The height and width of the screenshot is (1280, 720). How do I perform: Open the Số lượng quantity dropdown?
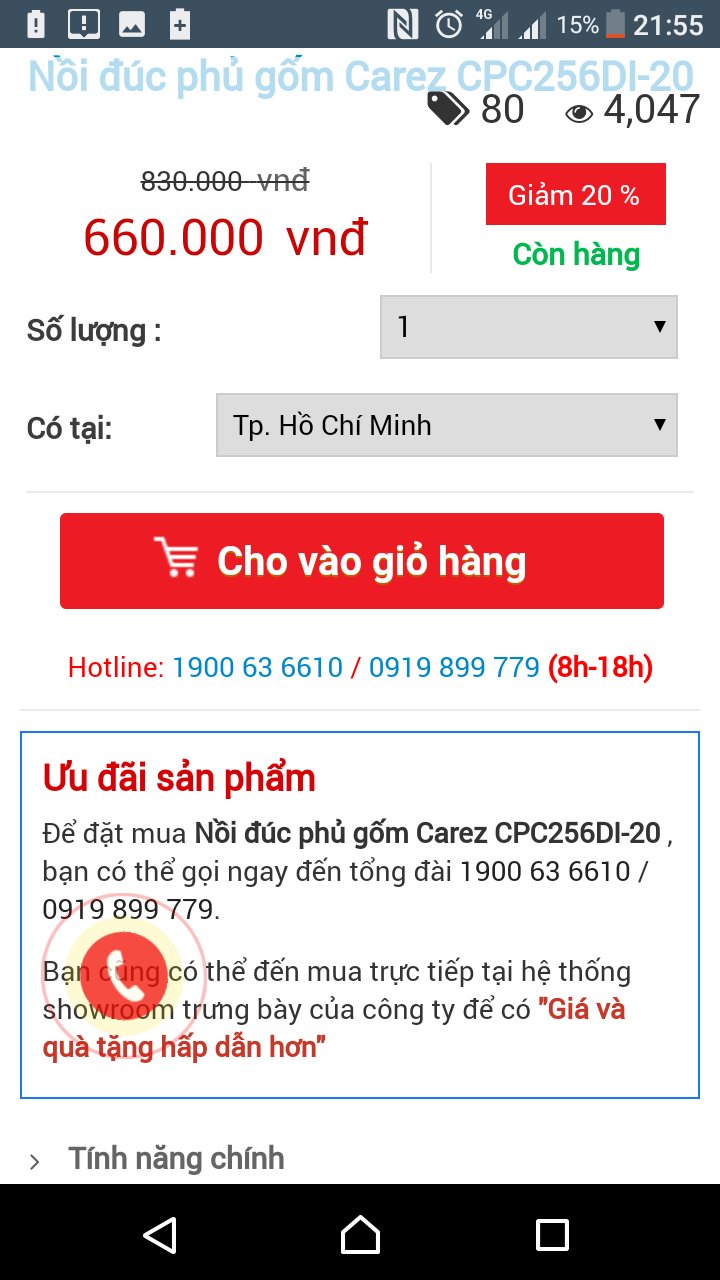coord(528,327)
